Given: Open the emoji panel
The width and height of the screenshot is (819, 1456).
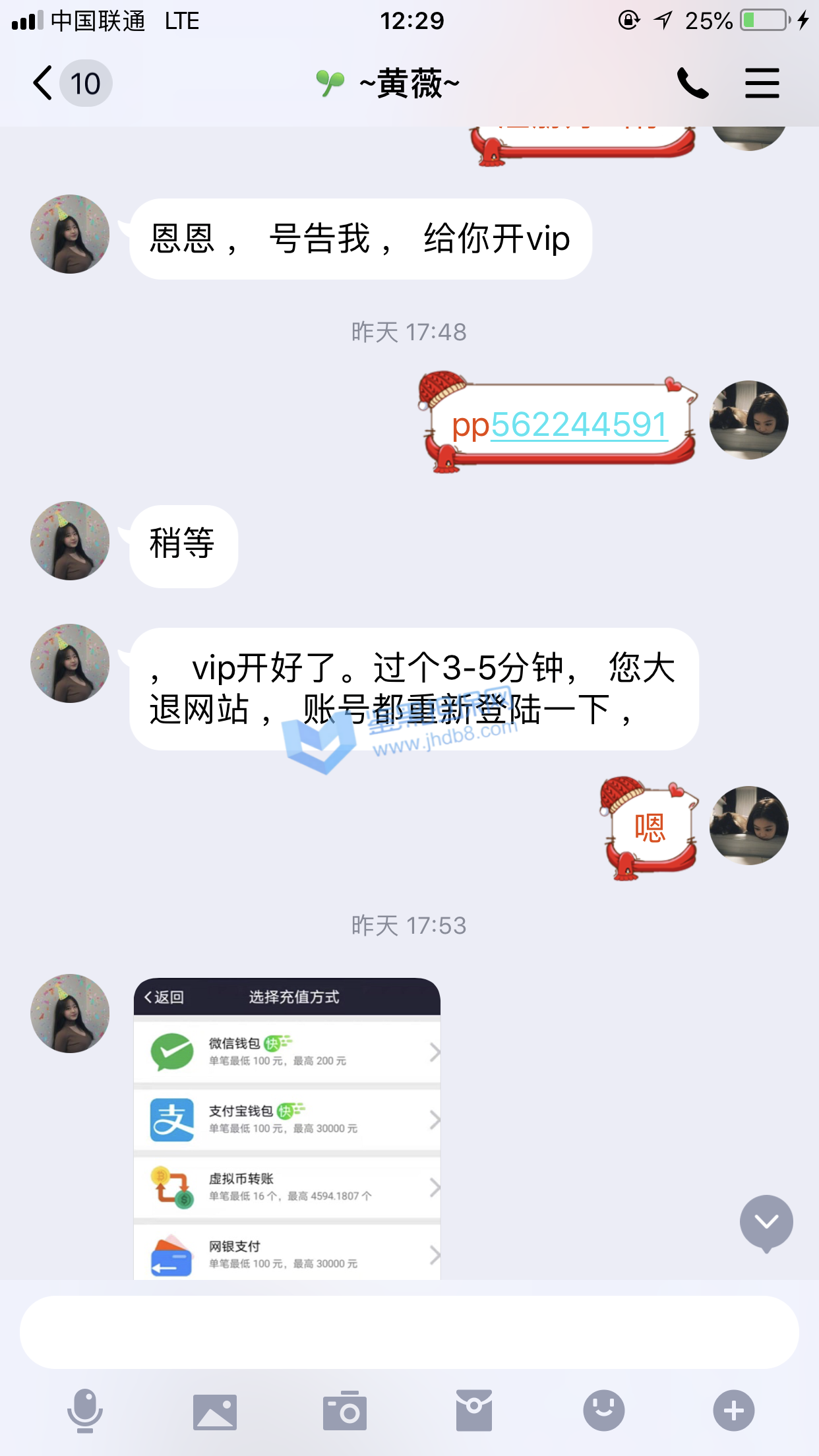Looking at the screenshot, I should click(603, 1410).
